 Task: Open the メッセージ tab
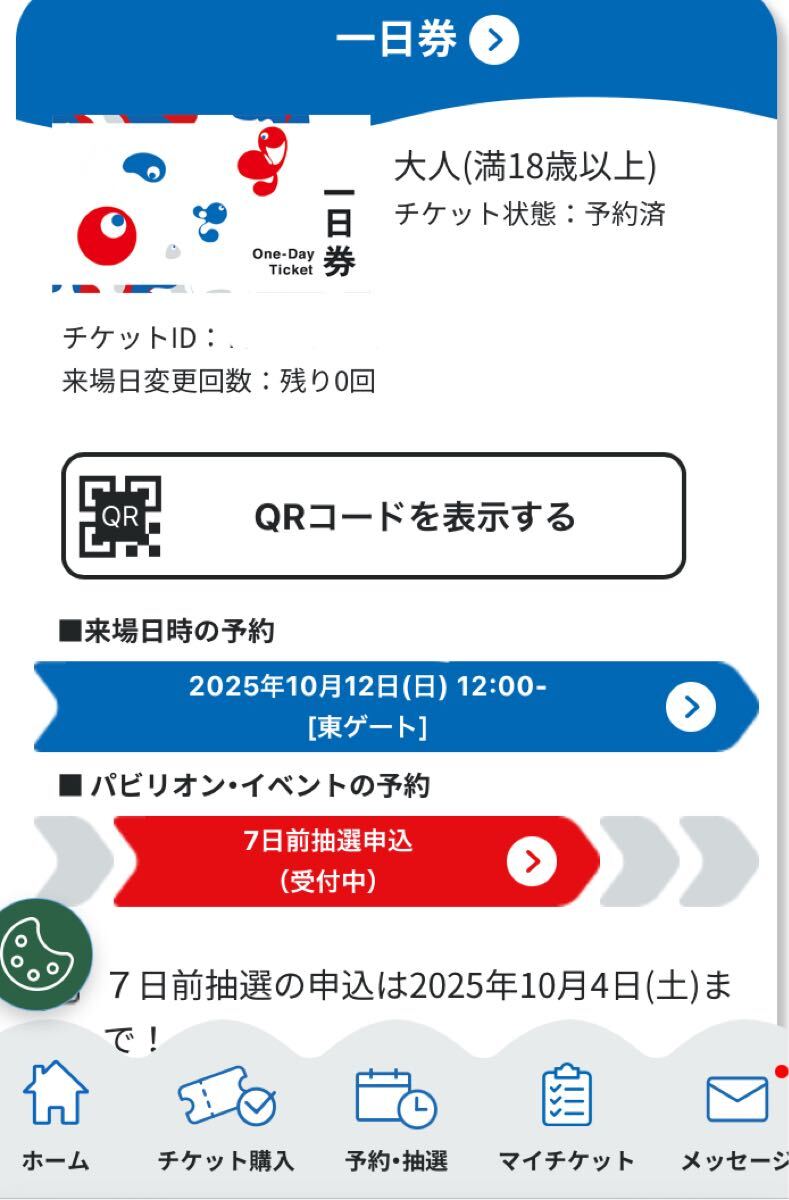pyautogui.click(x=738, y=1118)
